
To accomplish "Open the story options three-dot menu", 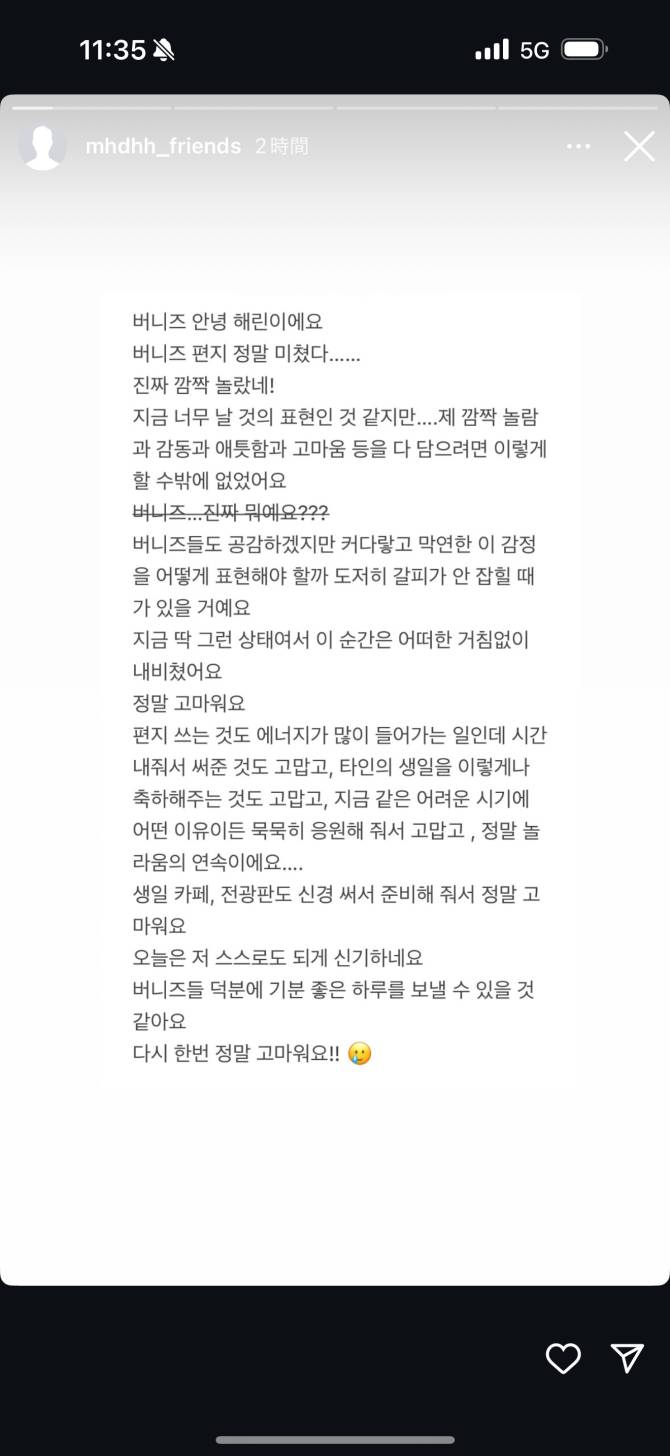I will pos(578,146).
